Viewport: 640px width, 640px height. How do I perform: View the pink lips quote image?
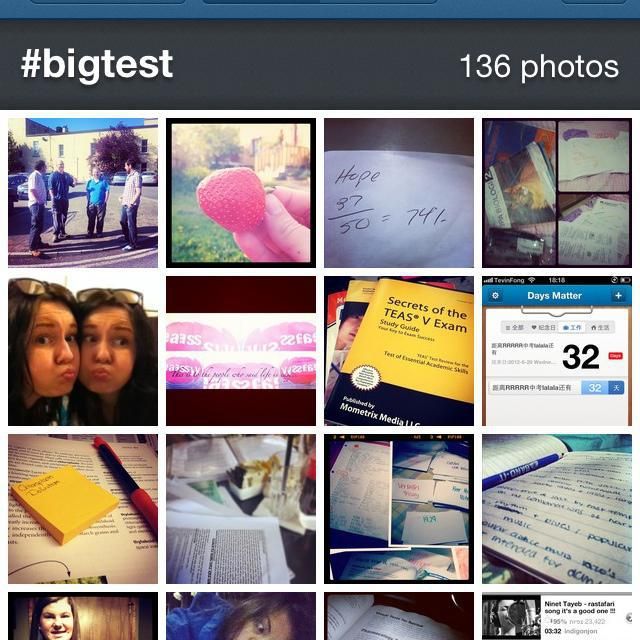point(241,351)
